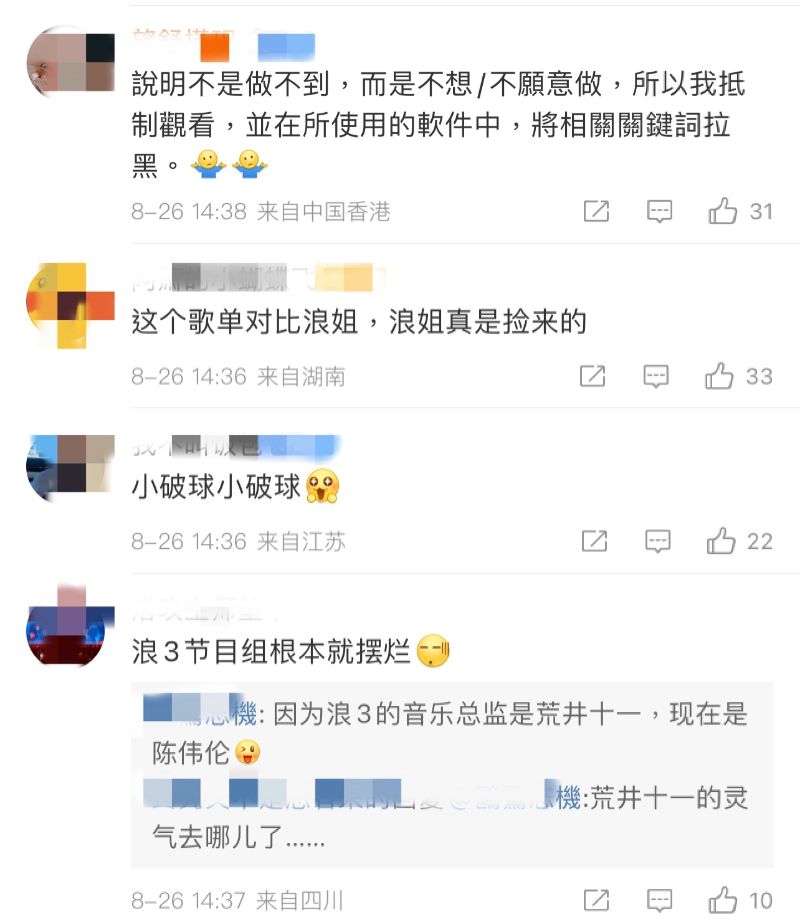Image resolution: width=800 pixels, height=922 pixels.
Task: Repost the 浪3节目组 comment
Action: (x=596, y=899)
